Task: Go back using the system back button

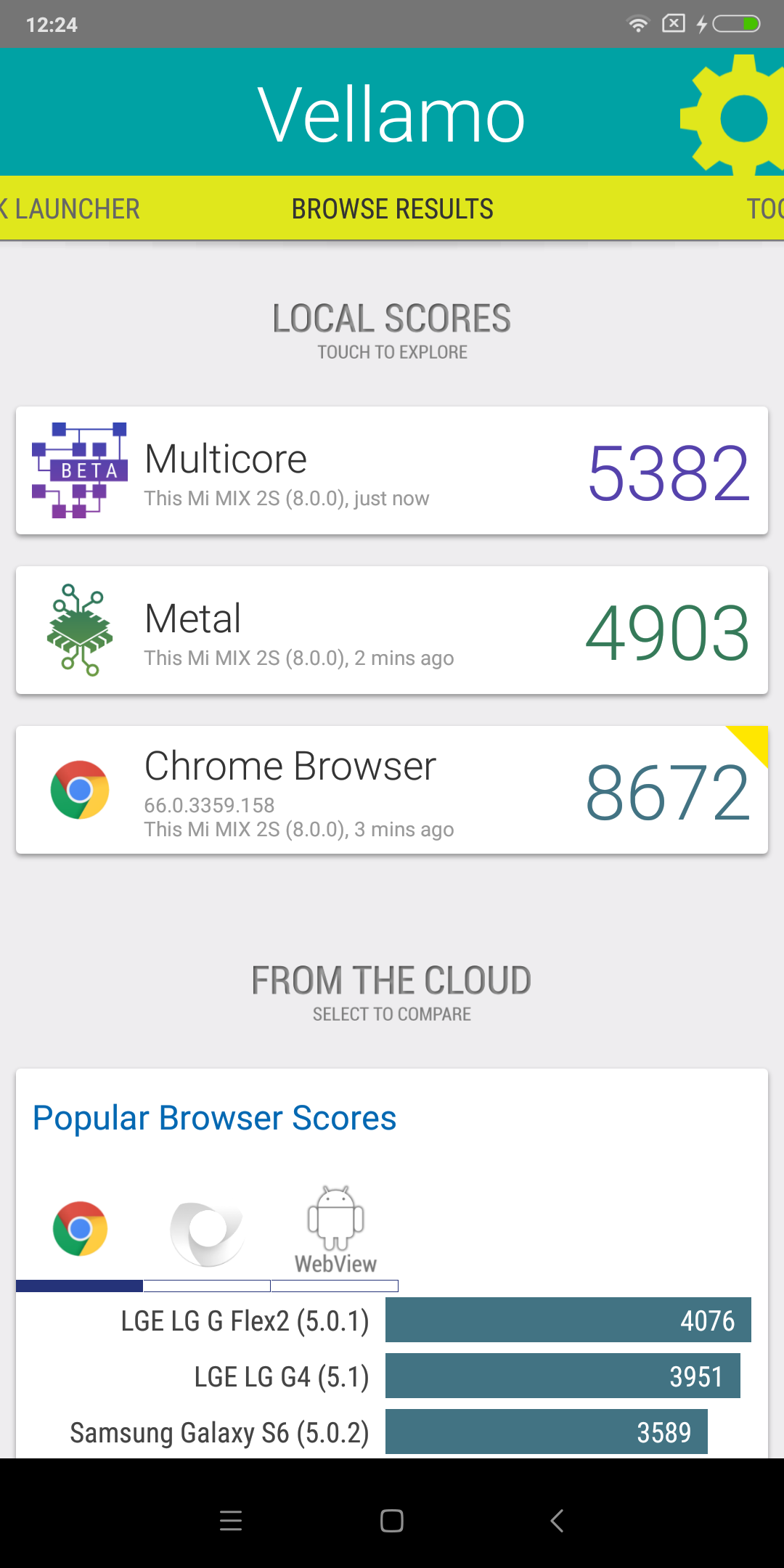Action: click(557, 1520)
